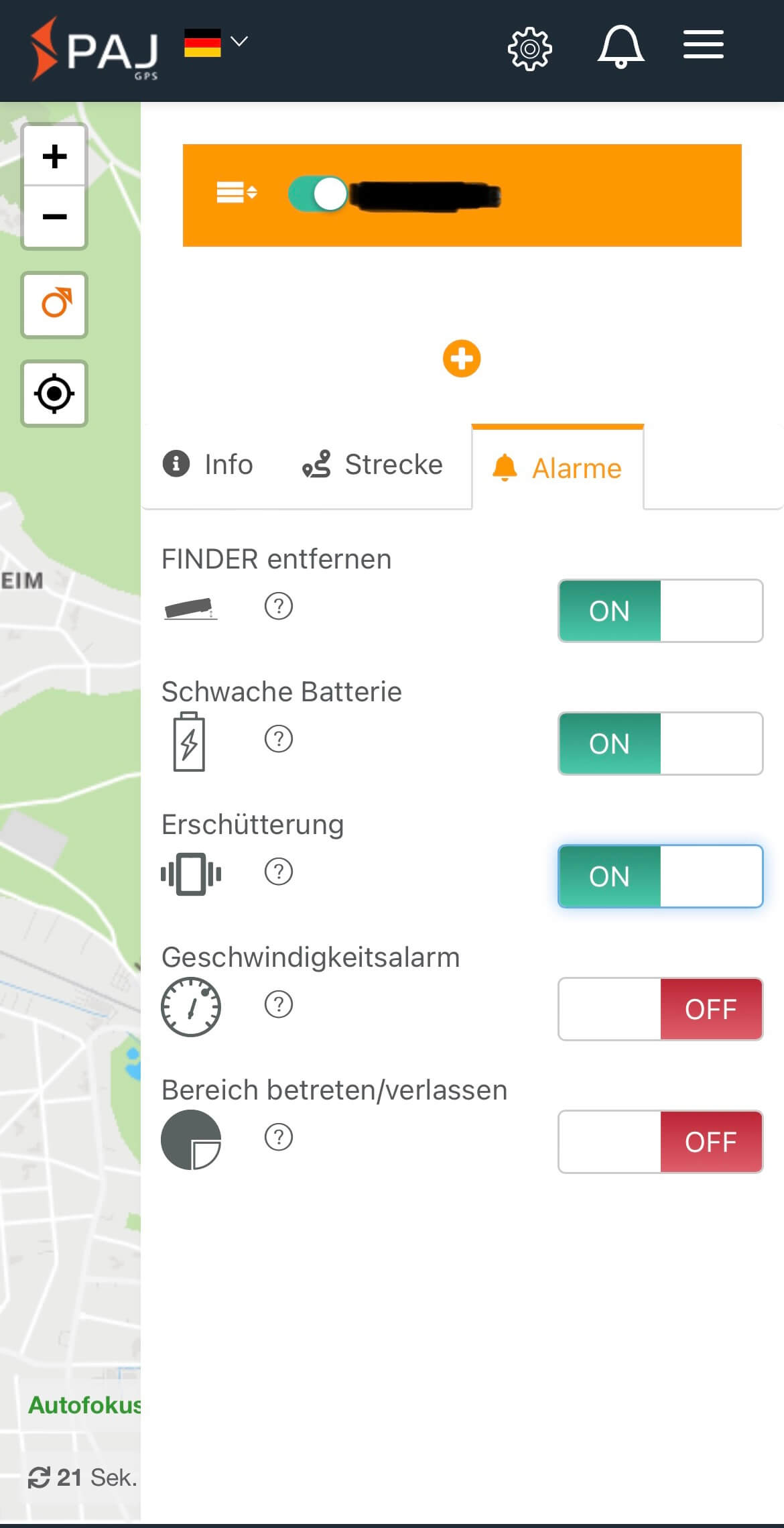Open the settings gear
This screenshot has width=784, height=1528.
[529, 48]
